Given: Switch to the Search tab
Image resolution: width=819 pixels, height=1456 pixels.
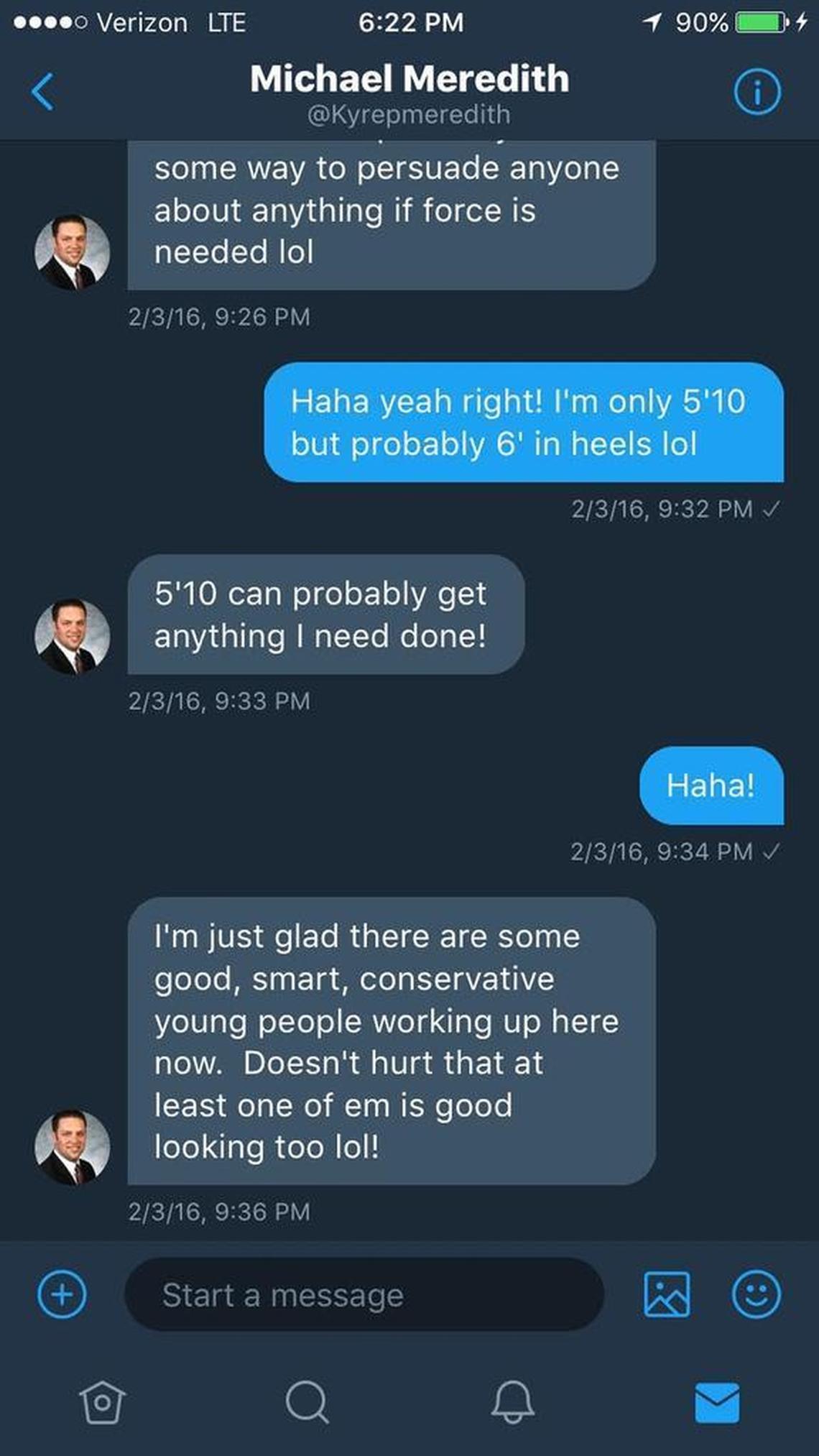Looking at the screenshot, I should [307, 1402].
